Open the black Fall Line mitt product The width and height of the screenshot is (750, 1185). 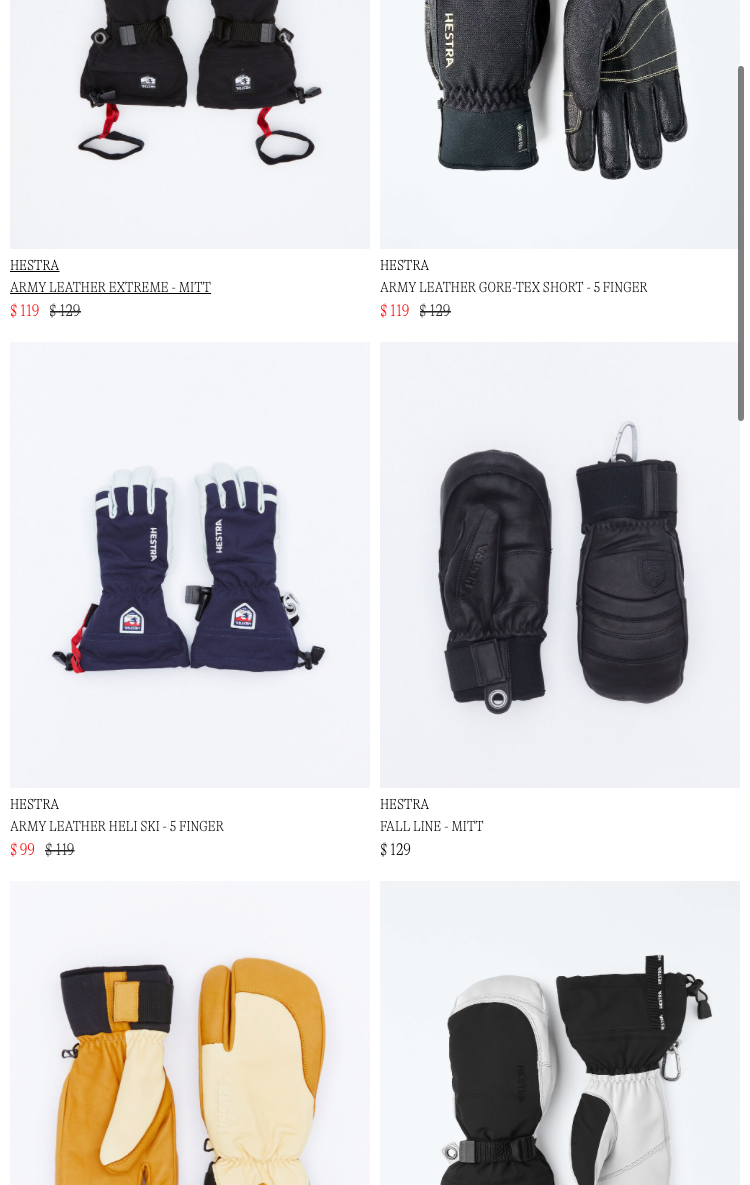pyautogui.click(x=560, y=565)
